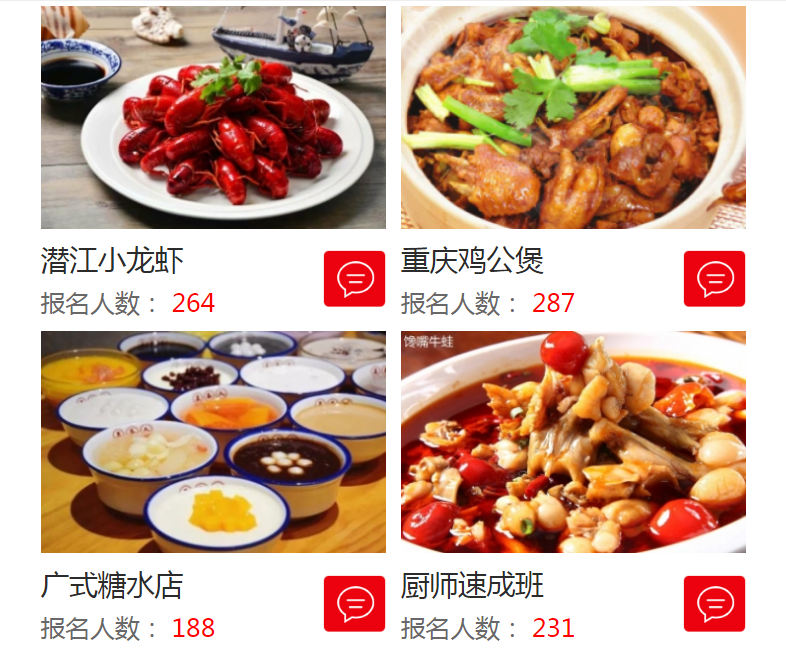The width and height of the screenshot is (786, 658).
Task: Tap the chat icon beside 重庆鸡公煲
Action: point(714,279)
